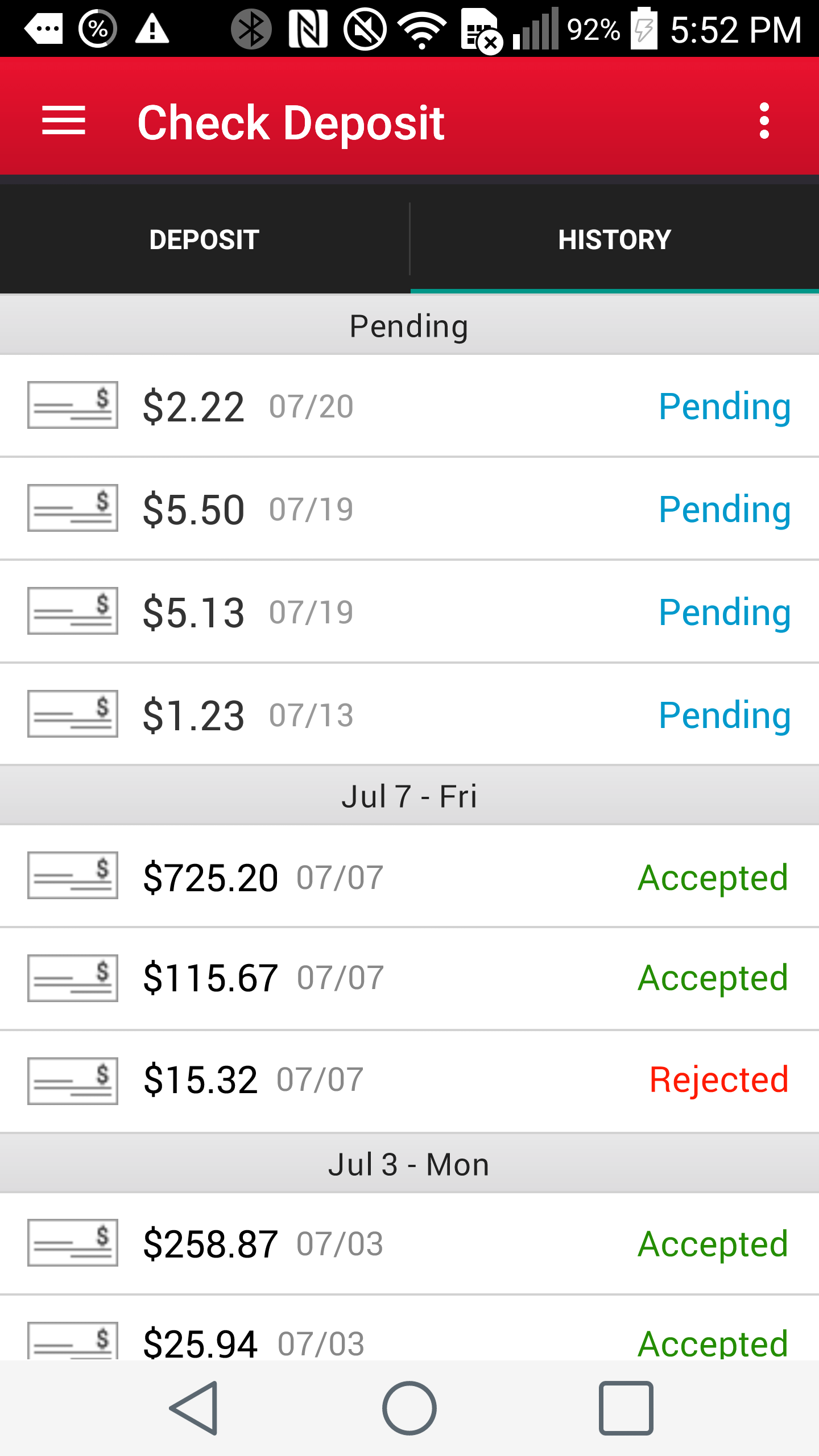Open the $25.94 accepted deposit
Screen dimensions: 819x1456
click(409, 1329)
